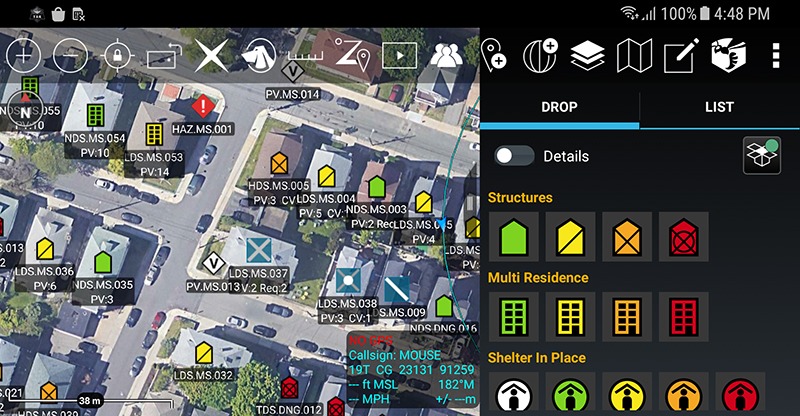Open the overflow menu

pos(776,55)
